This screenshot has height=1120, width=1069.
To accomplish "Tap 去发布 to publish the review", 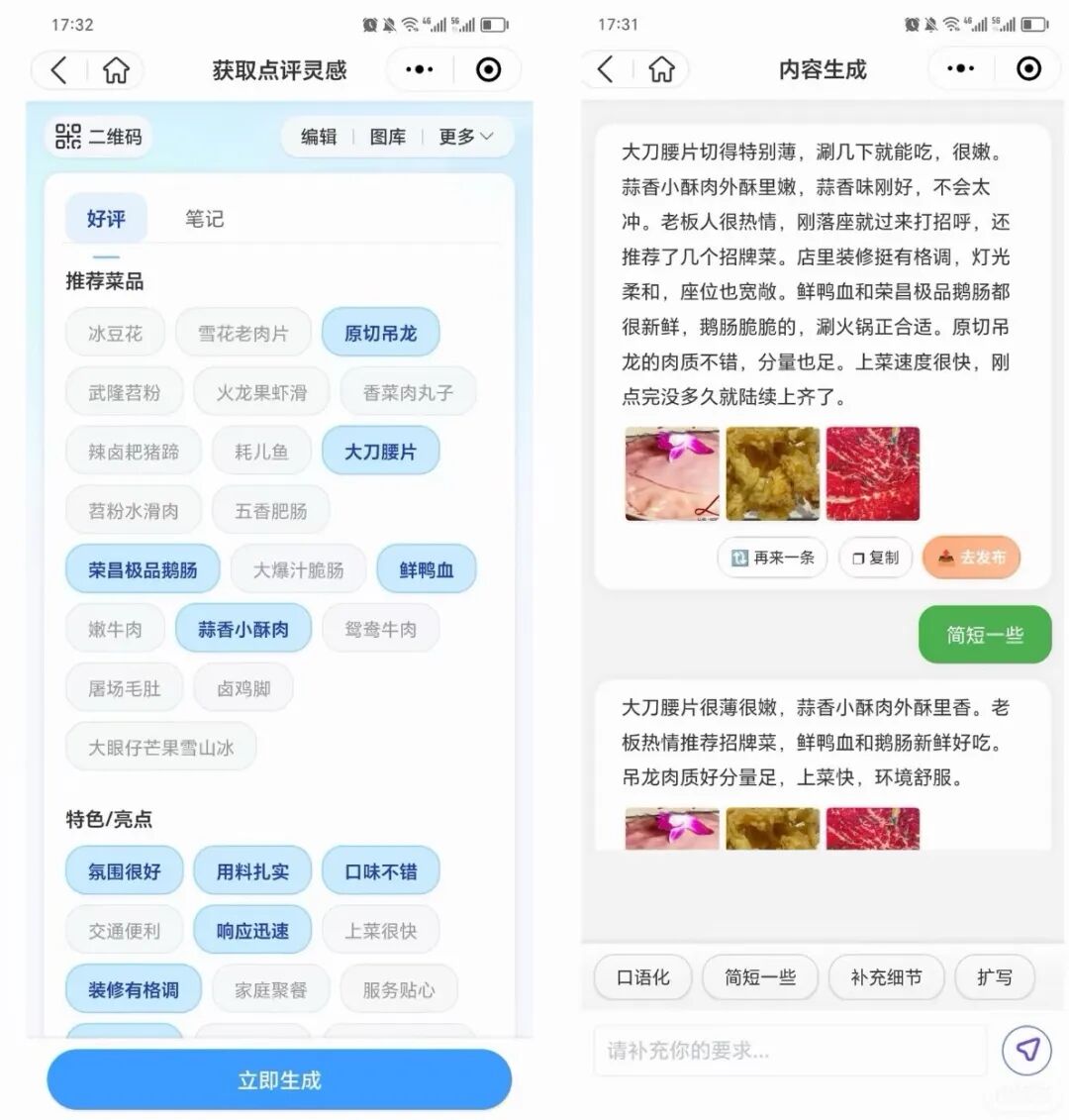I will (x=970, y=558).
